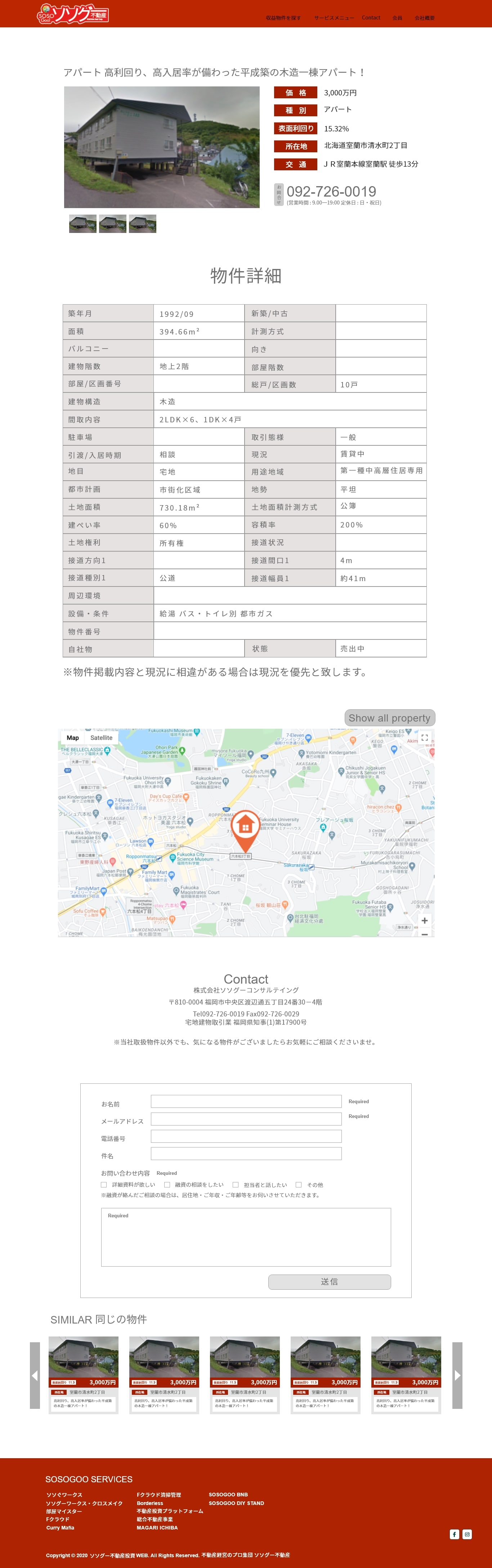
Task: Select the 電話番号 text field
Action: coord(246,1136)
